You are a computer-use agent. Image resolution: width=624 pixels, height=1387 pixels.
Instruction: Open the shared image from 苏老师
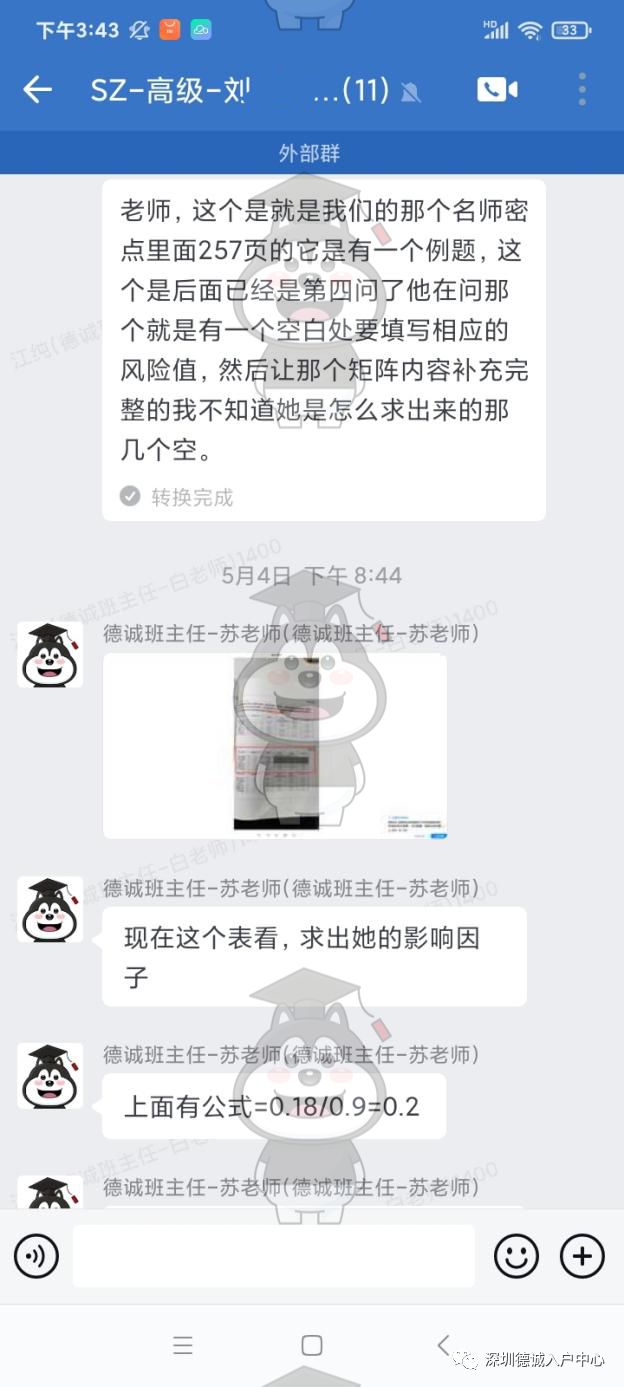click(275, 745)
